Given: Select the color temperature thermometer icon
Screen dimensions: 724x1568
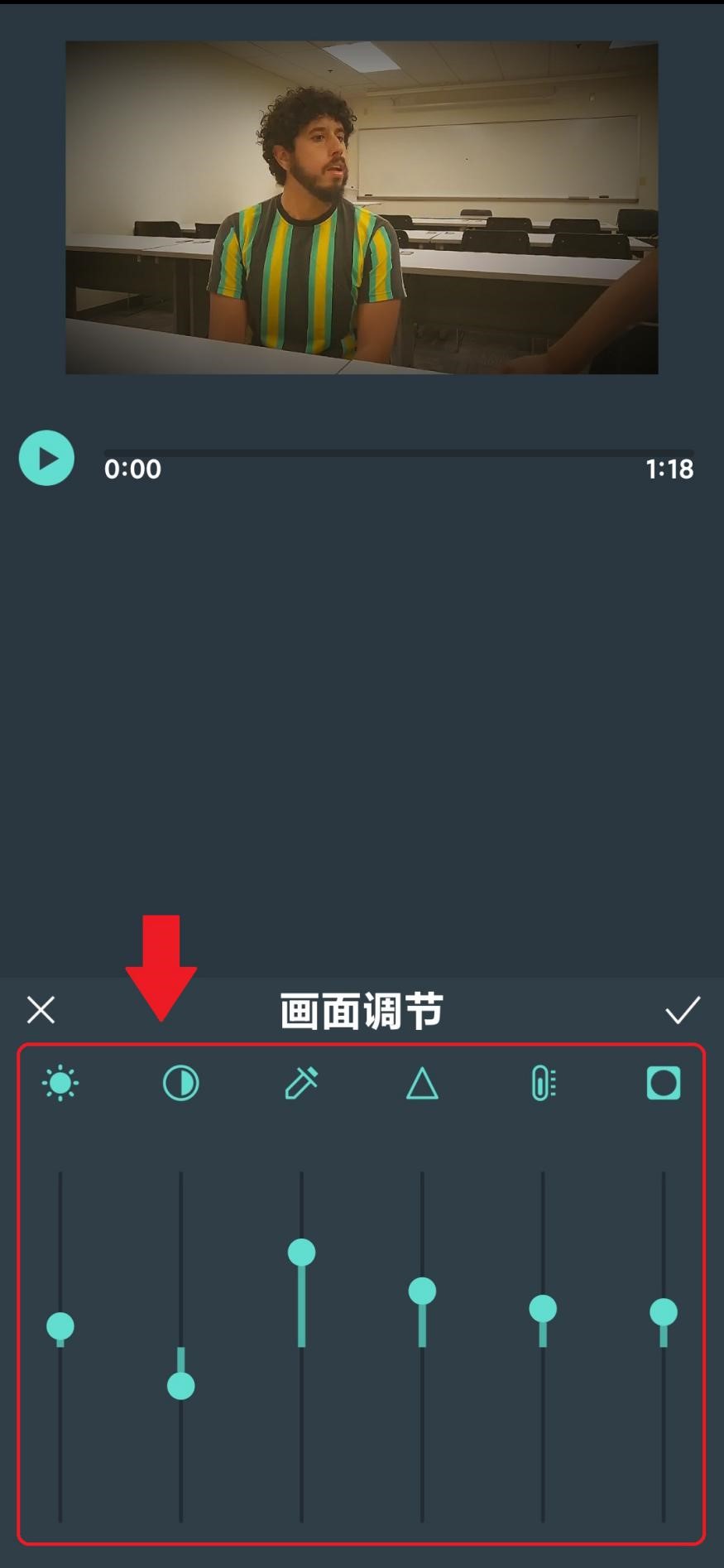Looking at the screenshot, I should pos(542,1083).
